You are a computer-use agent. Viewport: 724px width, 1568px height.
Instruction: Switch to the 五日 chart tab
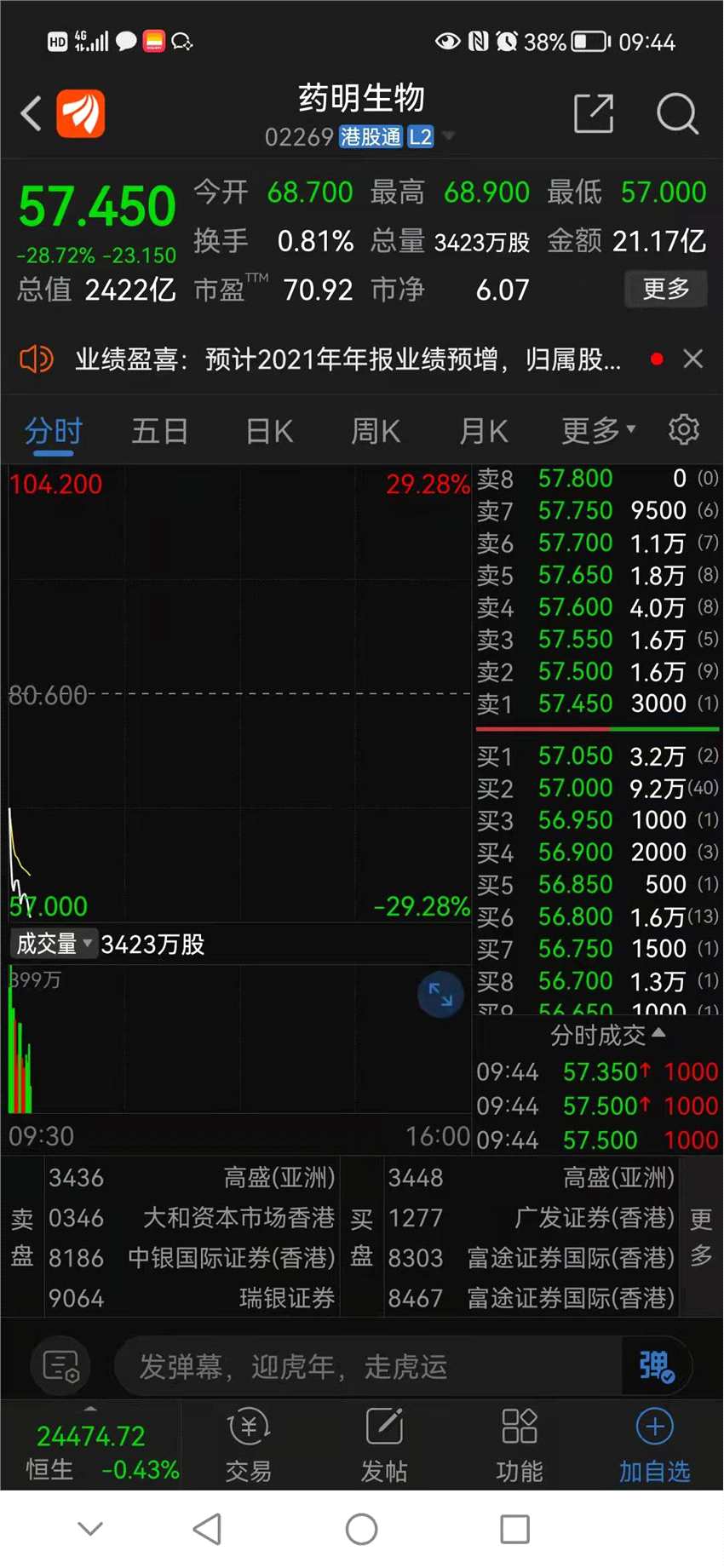click(159, 431)
